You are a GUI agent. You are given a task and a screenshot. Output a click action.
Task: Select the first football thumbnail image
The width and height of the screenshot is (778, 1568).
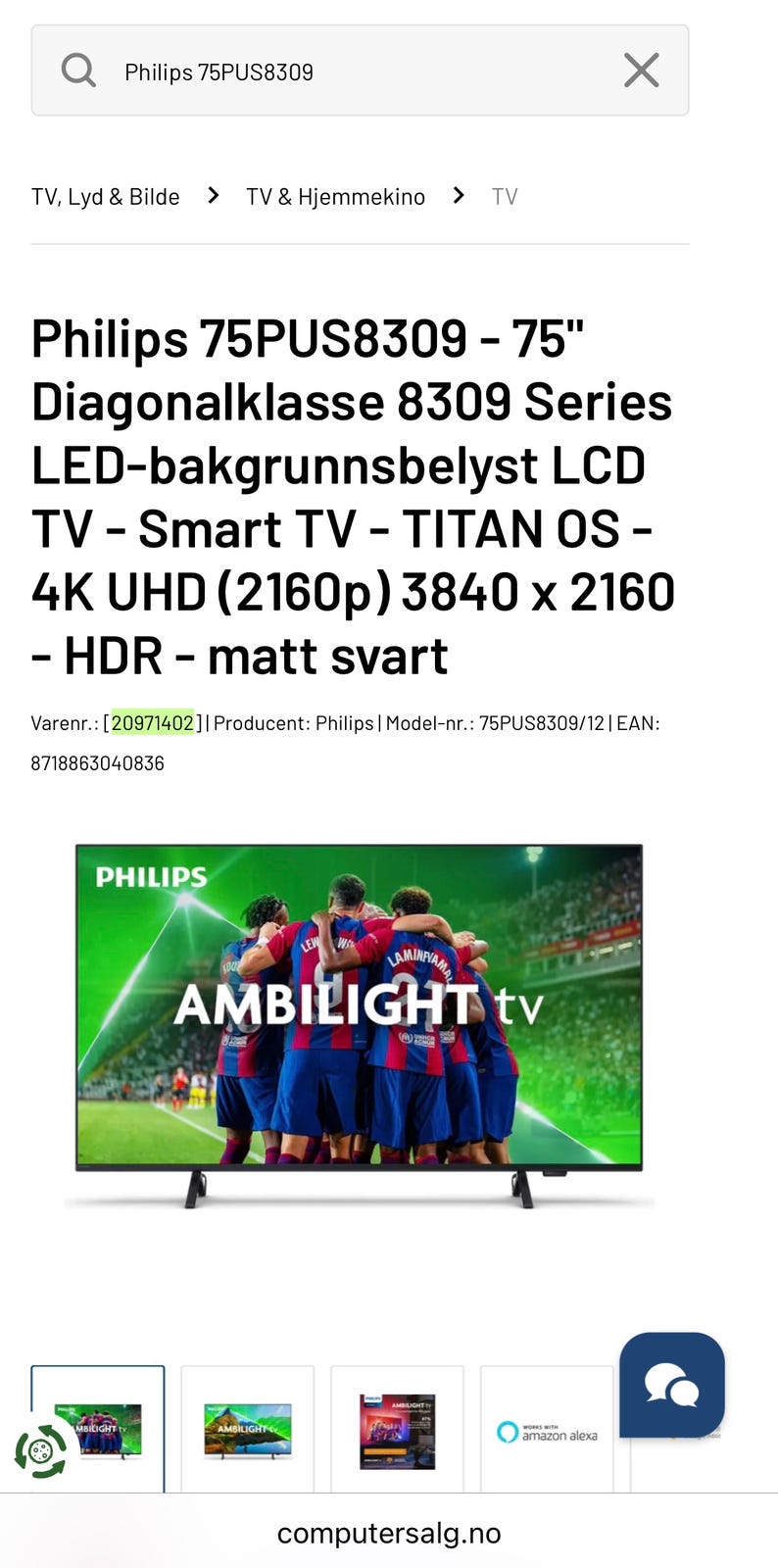(x=98, y=1429)
